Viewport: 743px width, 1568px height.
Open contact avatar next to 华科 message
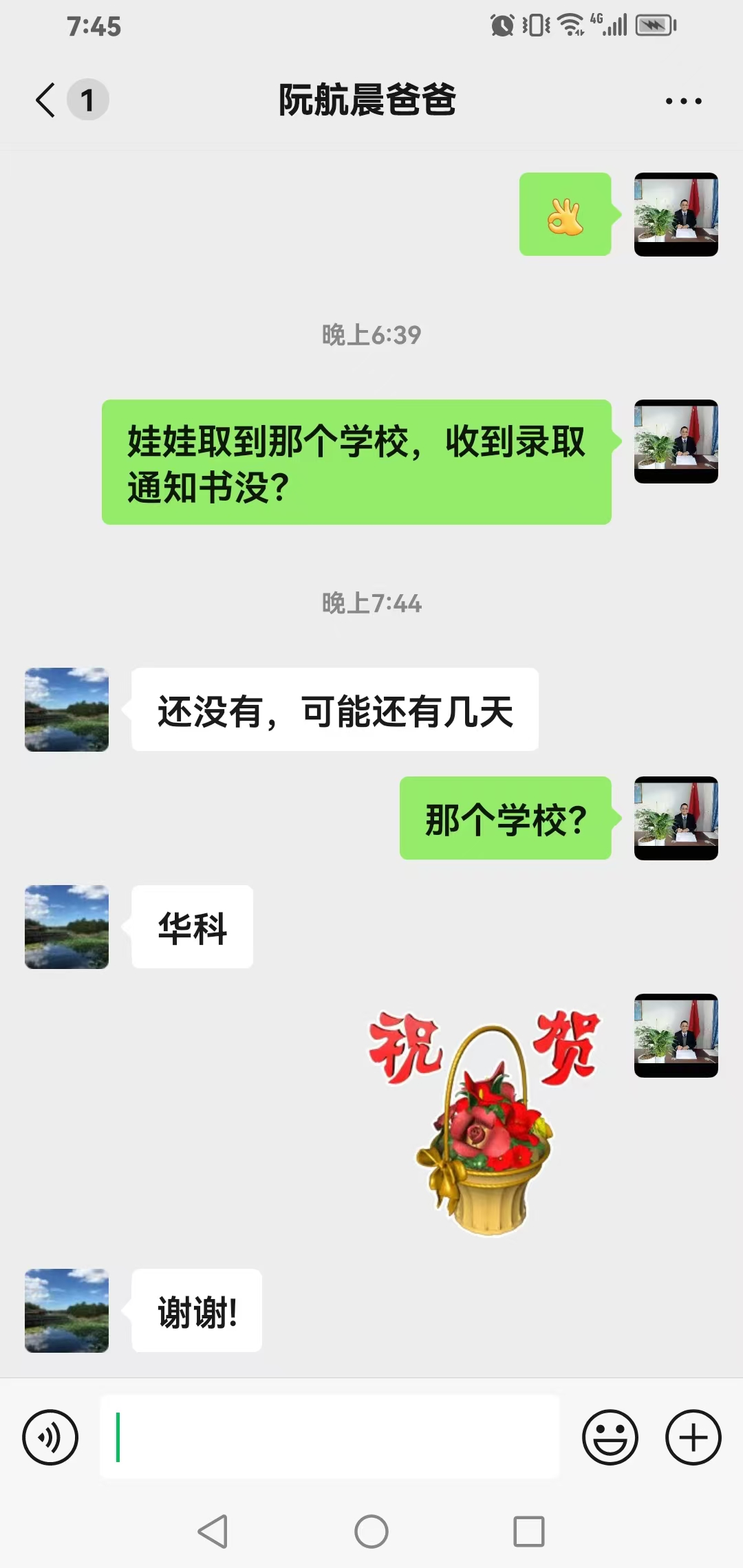tap(67, 926)
